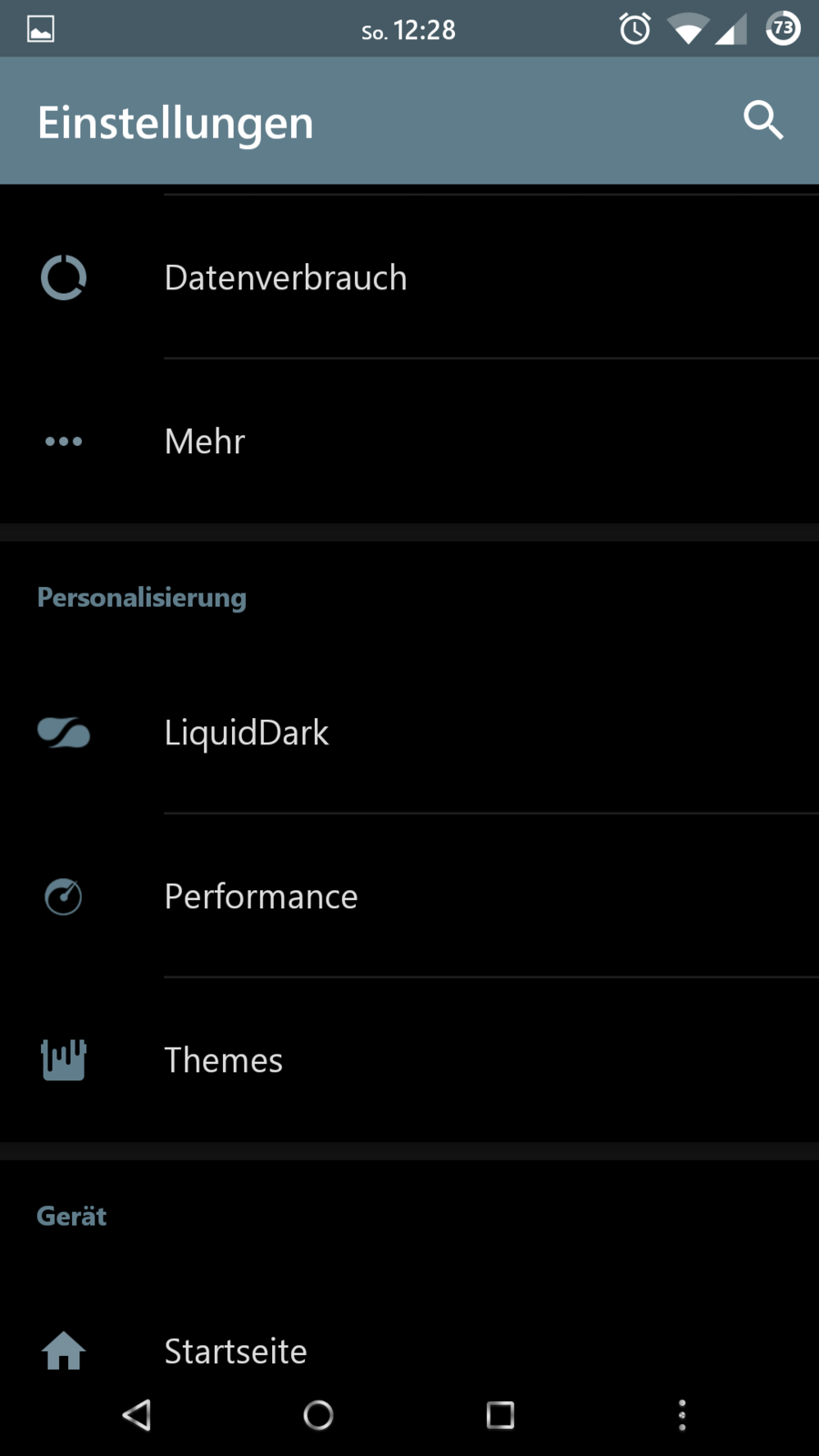Go to home screen via navigation bar

pyautogui.click(x=318, y=1415)
